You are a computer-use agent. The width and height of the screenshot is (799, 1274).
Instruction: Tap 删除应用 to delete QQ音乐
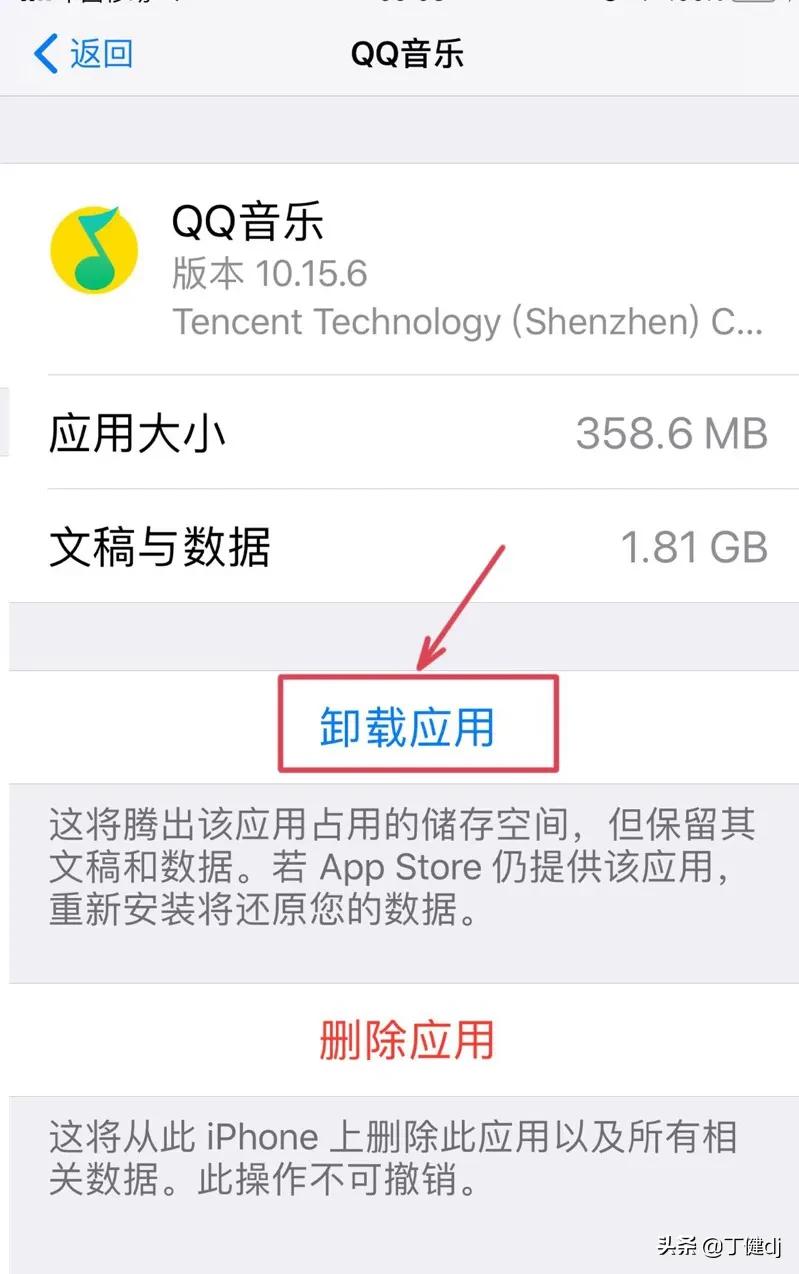[407, 1040]
